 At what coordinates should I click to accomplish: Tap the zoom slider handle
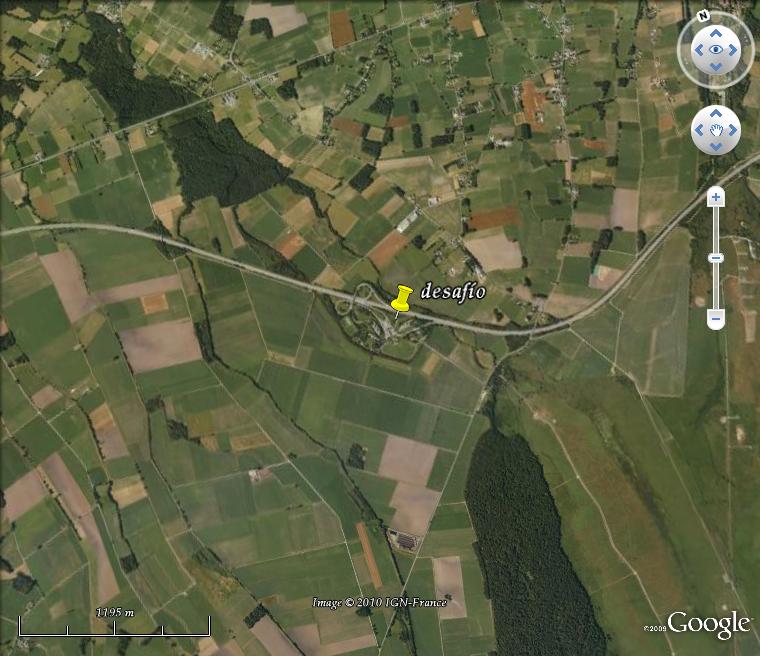(x=716, y=258)
